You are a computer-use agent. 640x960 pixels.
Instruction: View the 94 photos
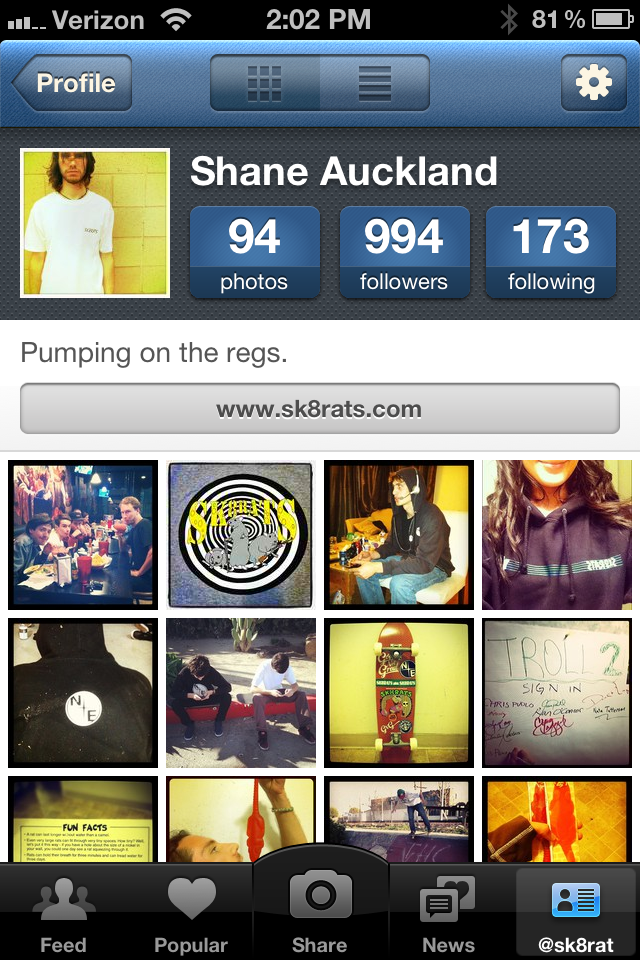tap(254, 252)
